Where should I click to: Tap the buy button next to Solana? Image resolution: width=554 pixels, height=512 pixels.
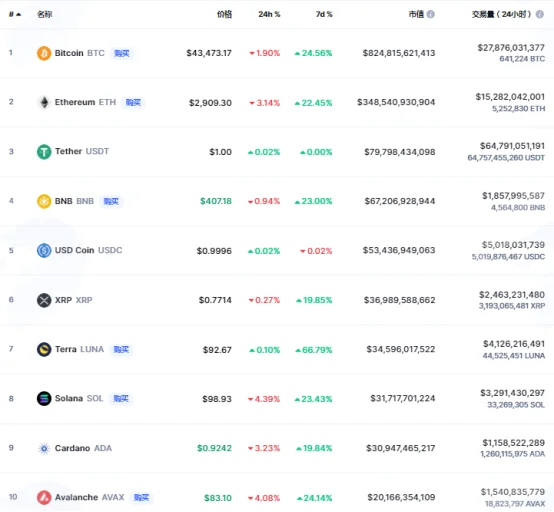point(121,399)
